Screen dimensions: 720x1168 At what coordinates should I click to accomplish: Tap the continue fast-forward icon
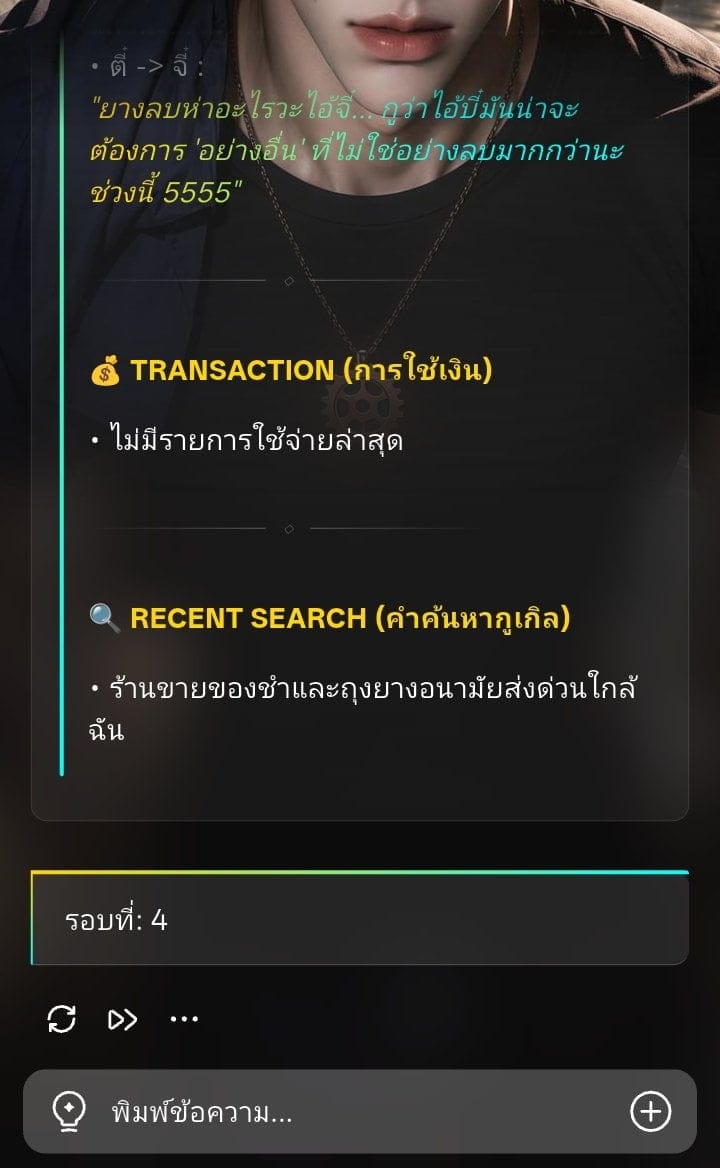pyautogui.click(x=122, y=1019)
